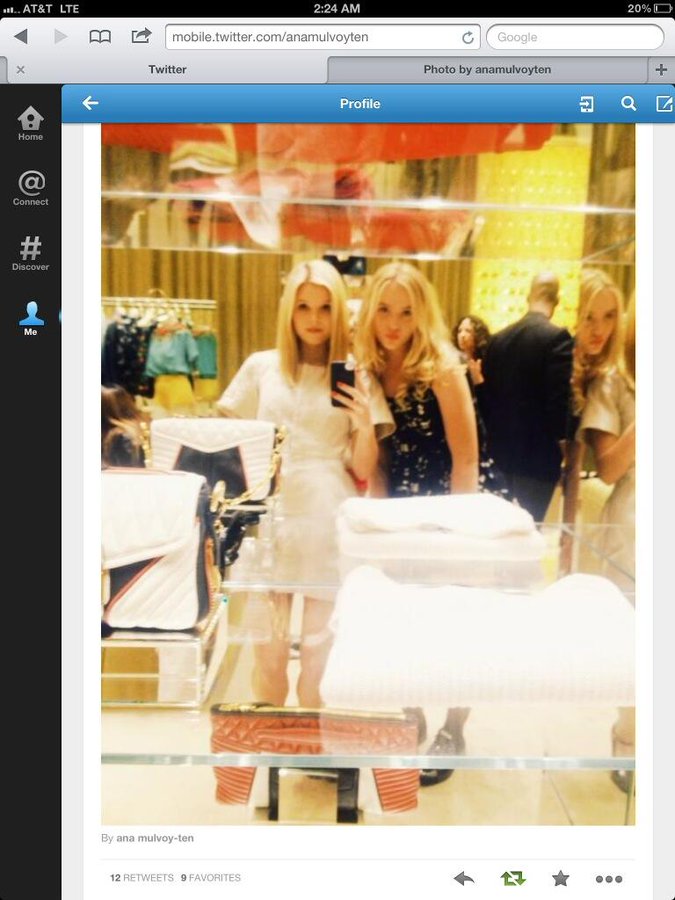The height and width of the screenshot is (900, 675).
Task: Go to Twitter Home
Action: 30,124
